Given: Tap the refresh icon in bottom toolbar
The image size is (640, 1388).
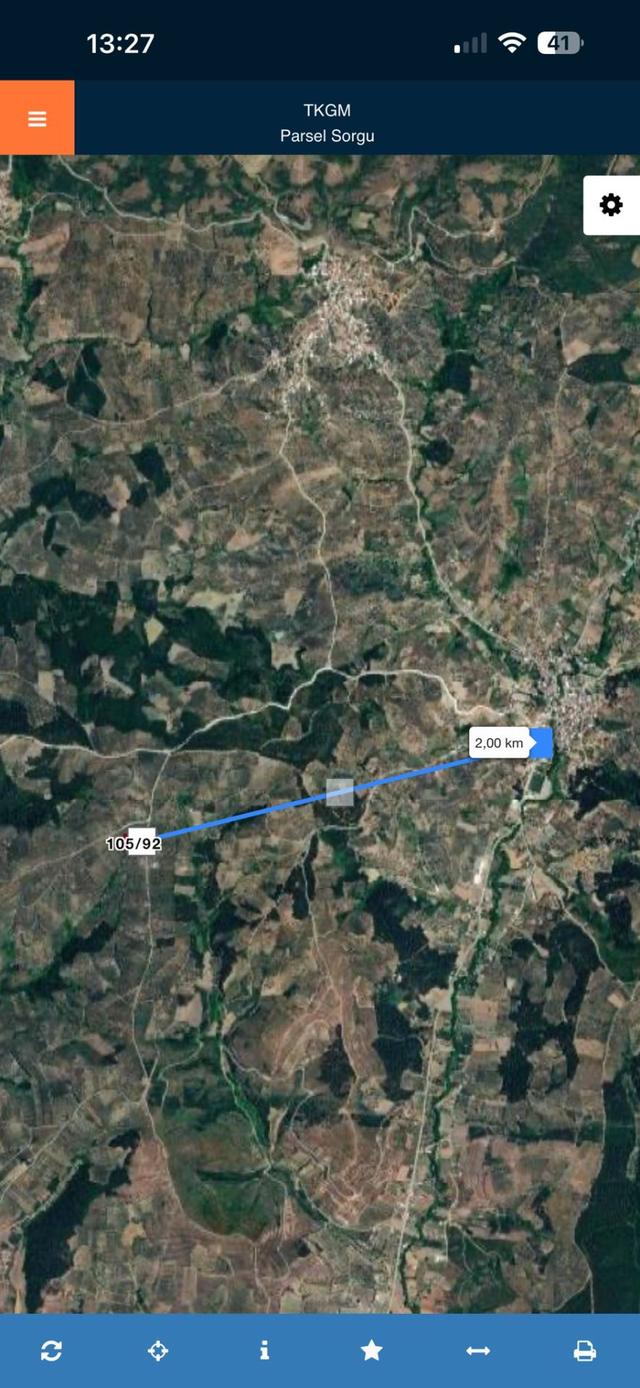Looking at the screenshot, I should (52, 1351).
